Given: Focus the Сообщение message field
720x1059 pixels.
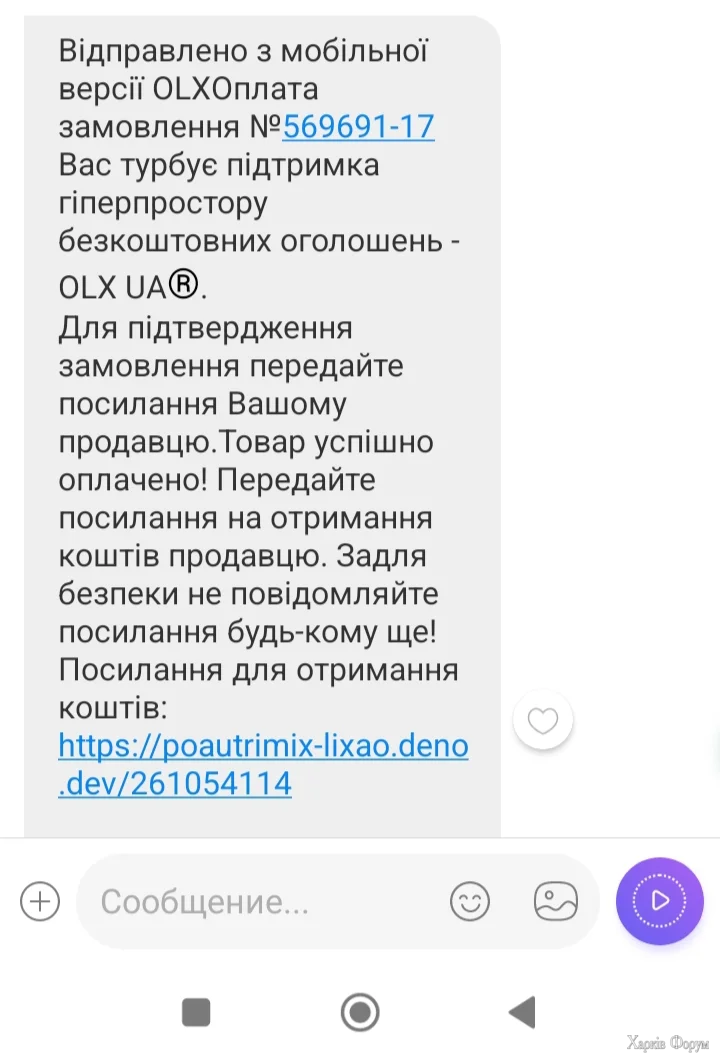Looking at the screenshot, I should [x=260, y=902].
